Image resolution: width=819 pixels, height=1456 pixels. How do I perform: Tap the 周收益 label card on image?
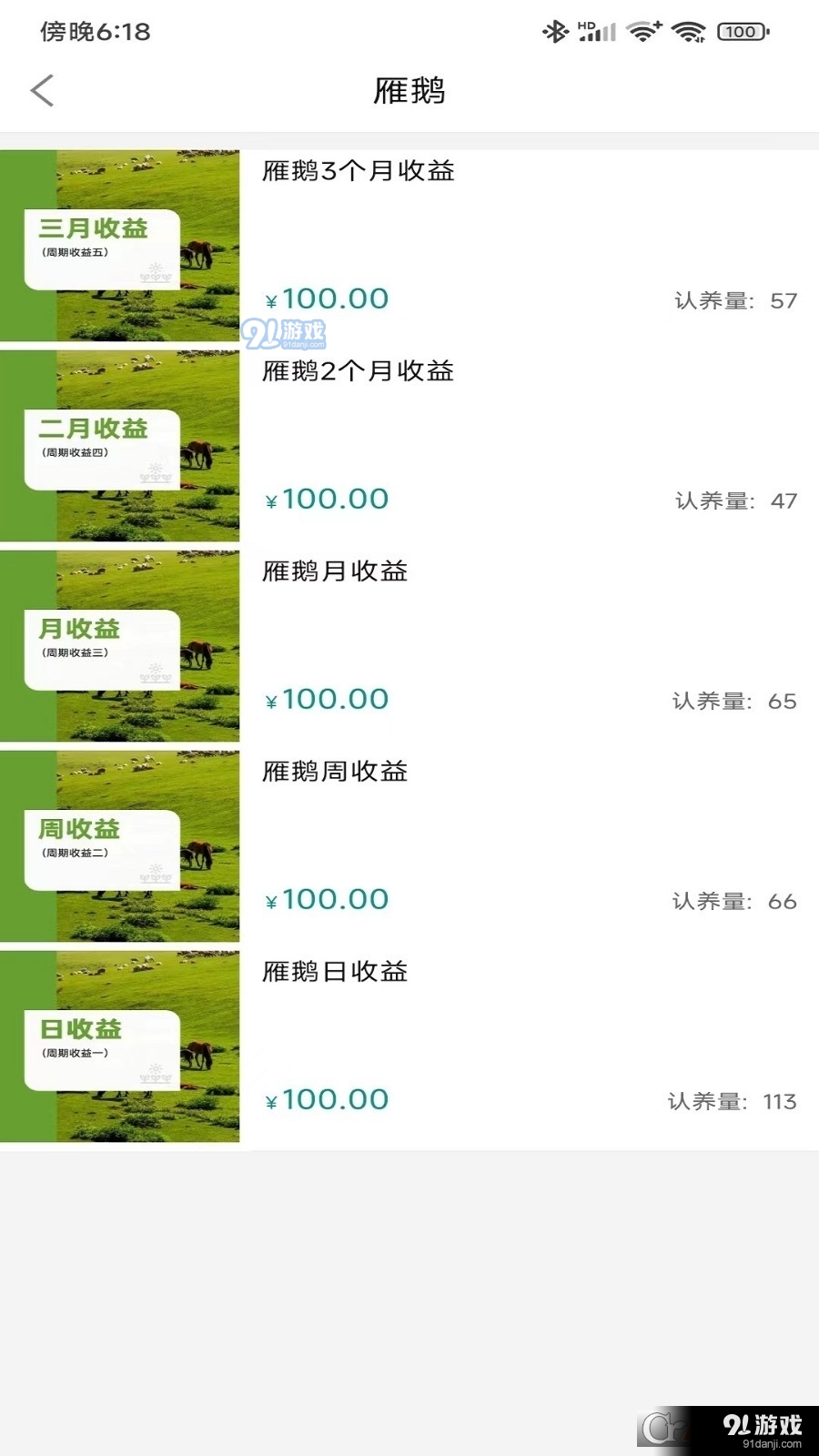tap(100, 846)
